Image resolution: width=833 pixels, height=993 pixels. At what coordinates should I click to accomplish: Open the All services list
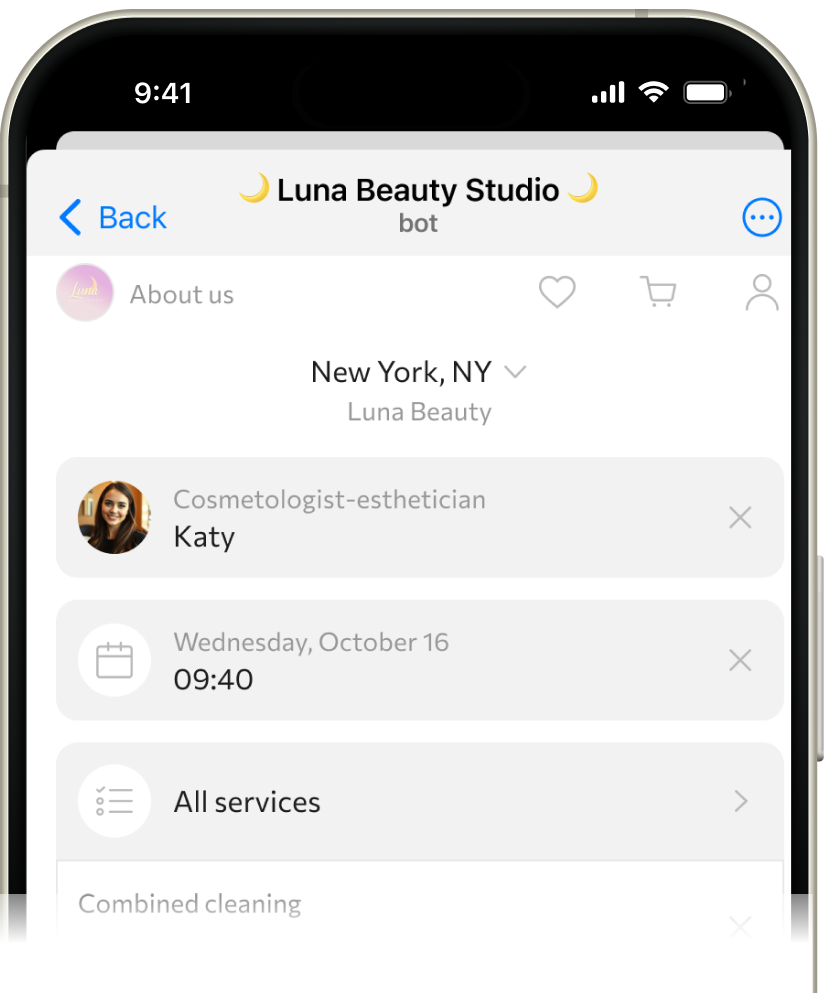(x=419, y=801)
